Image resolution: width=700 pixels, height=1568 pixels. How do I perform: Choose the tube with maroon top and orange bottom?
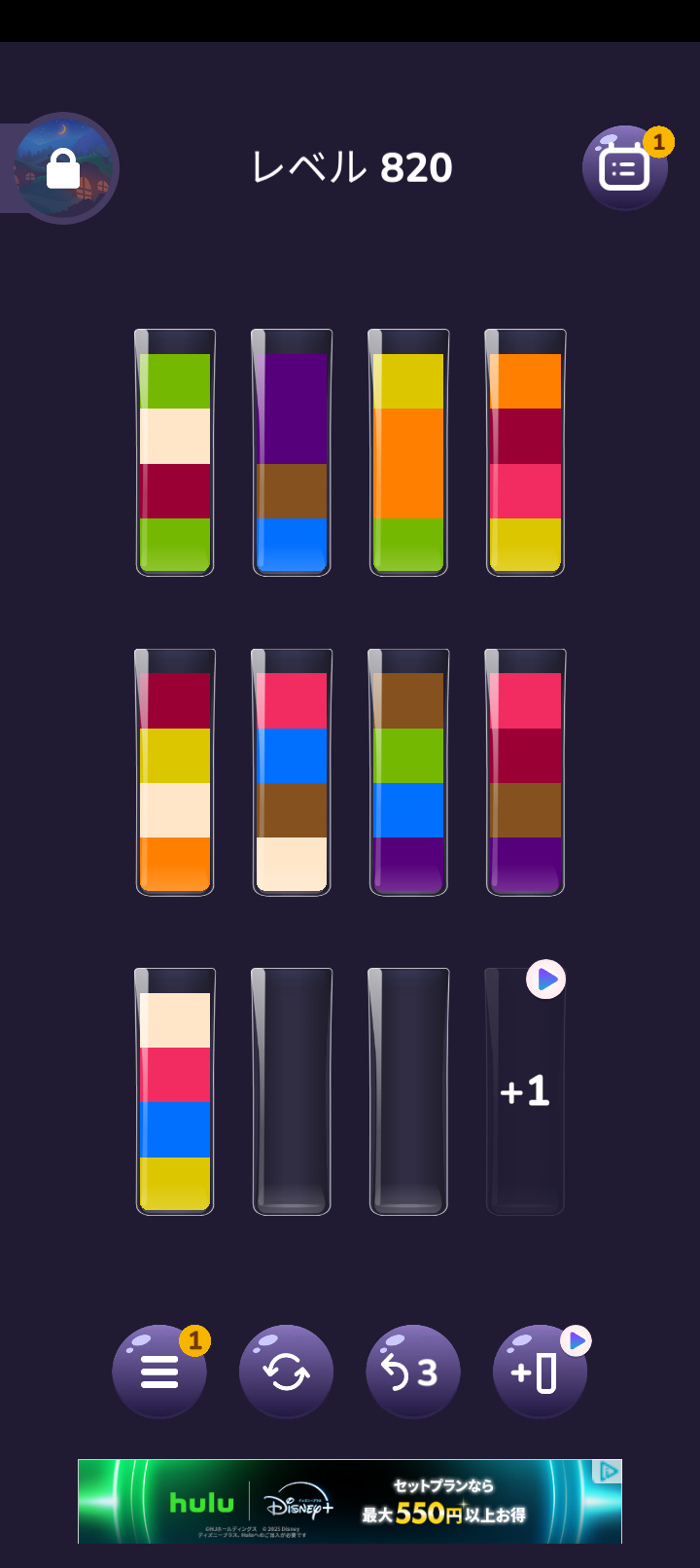tap(175, 772)
